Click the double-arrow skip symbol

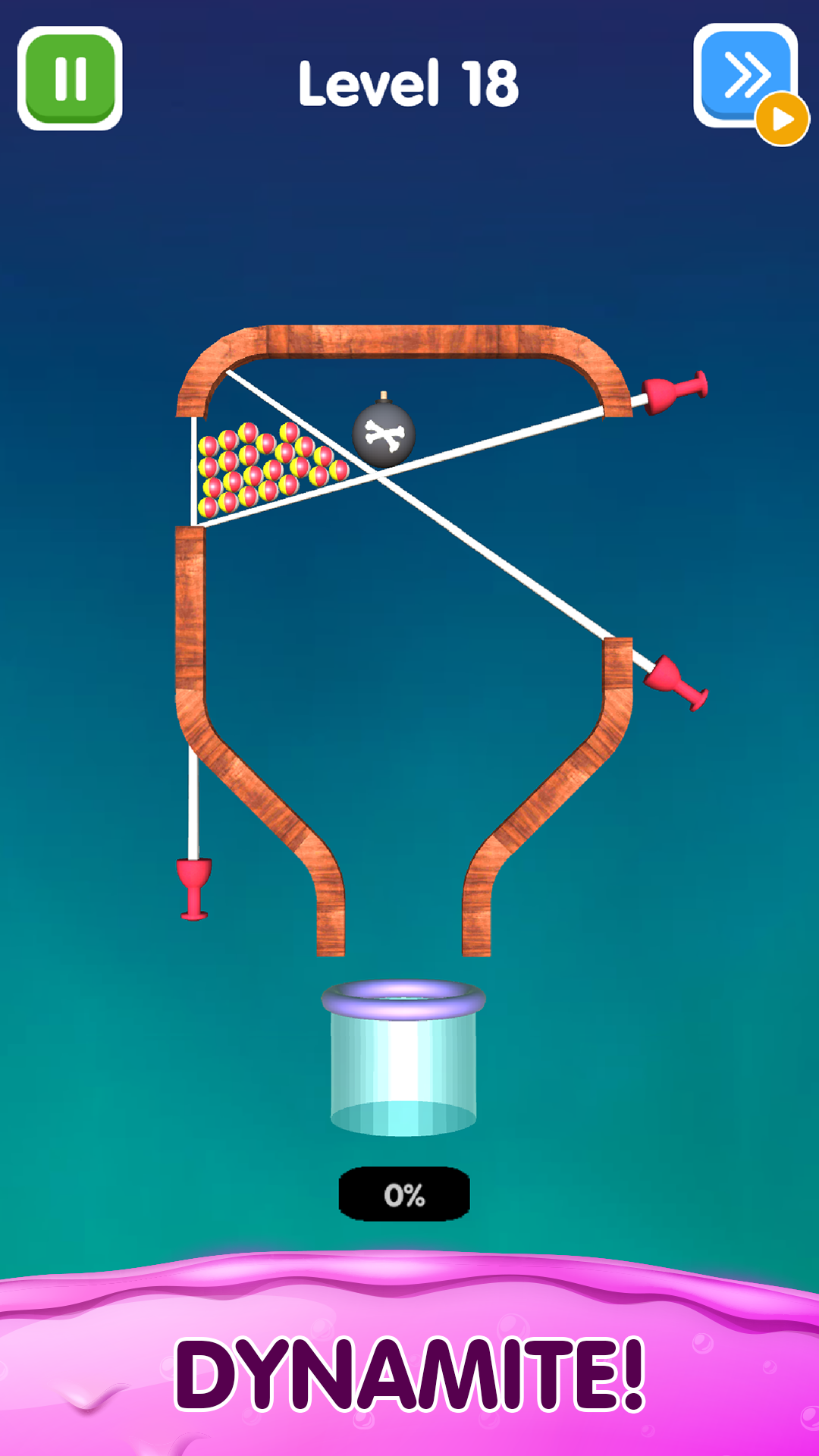(745, 74)
